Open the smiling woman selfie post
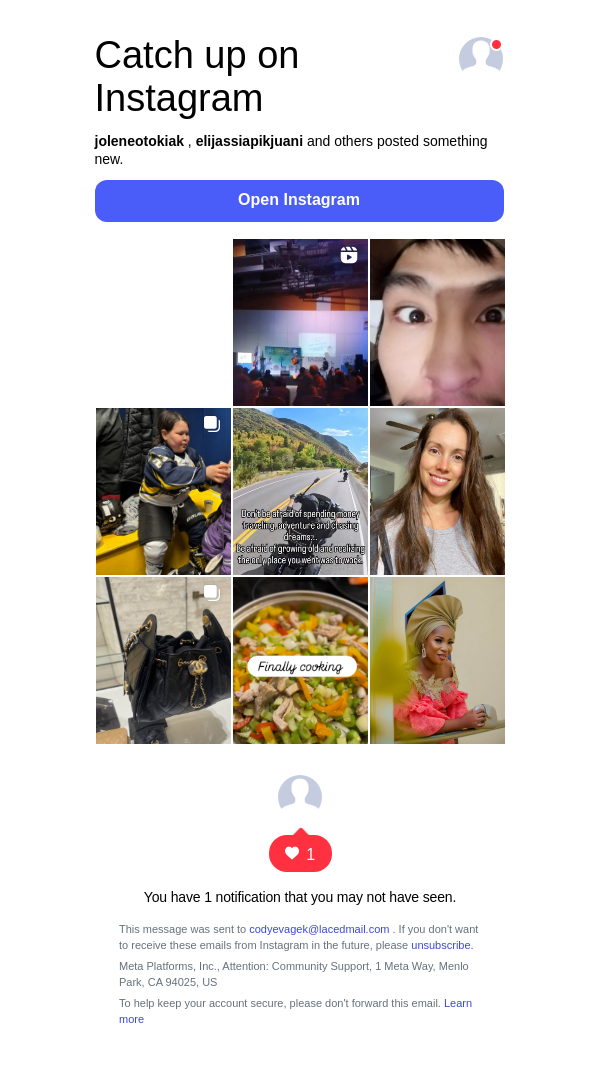The height and width of the screenshot is (1070, 600). point(437,491)
